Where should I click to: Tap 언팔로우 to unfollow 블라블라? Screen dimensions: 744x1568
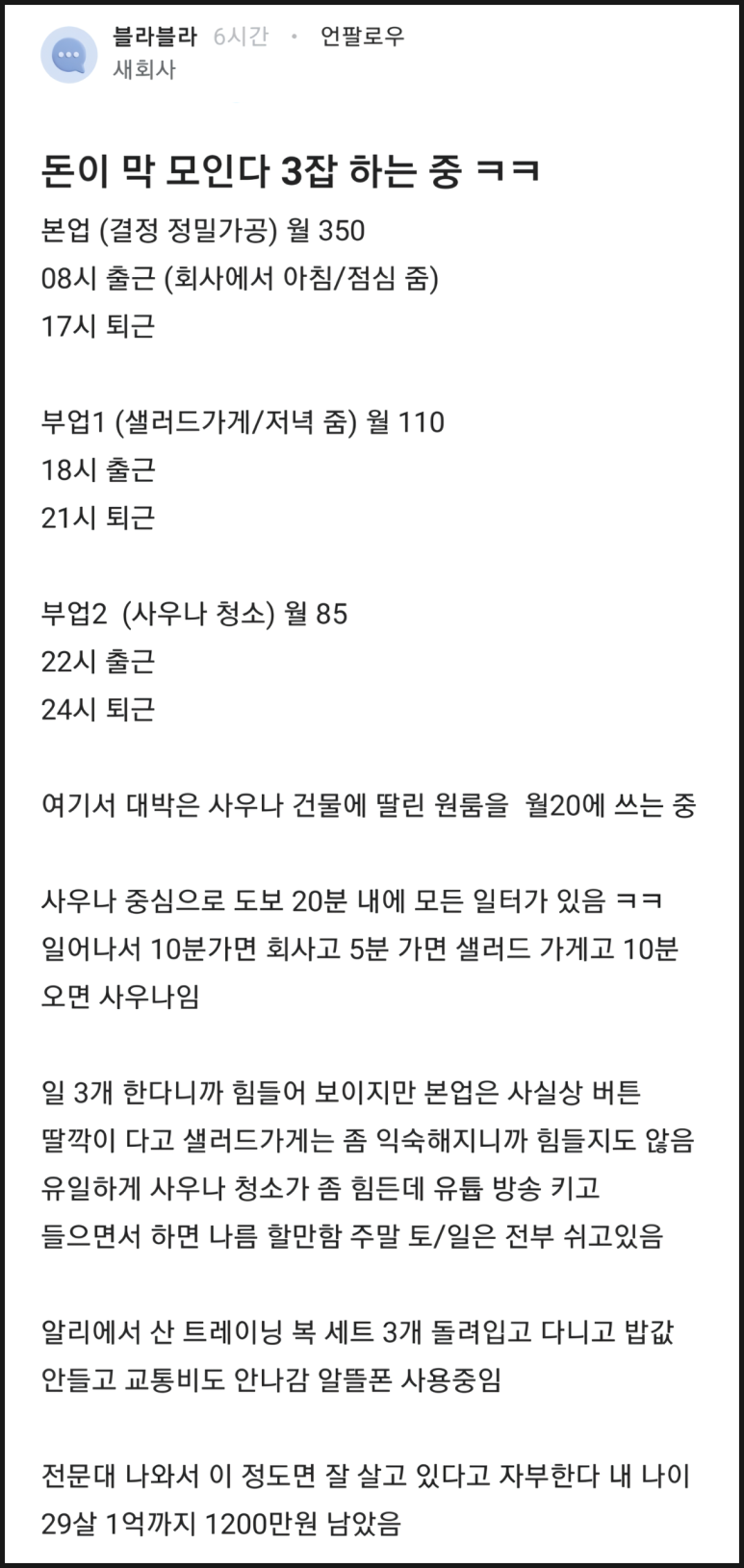tap(362, 37)
